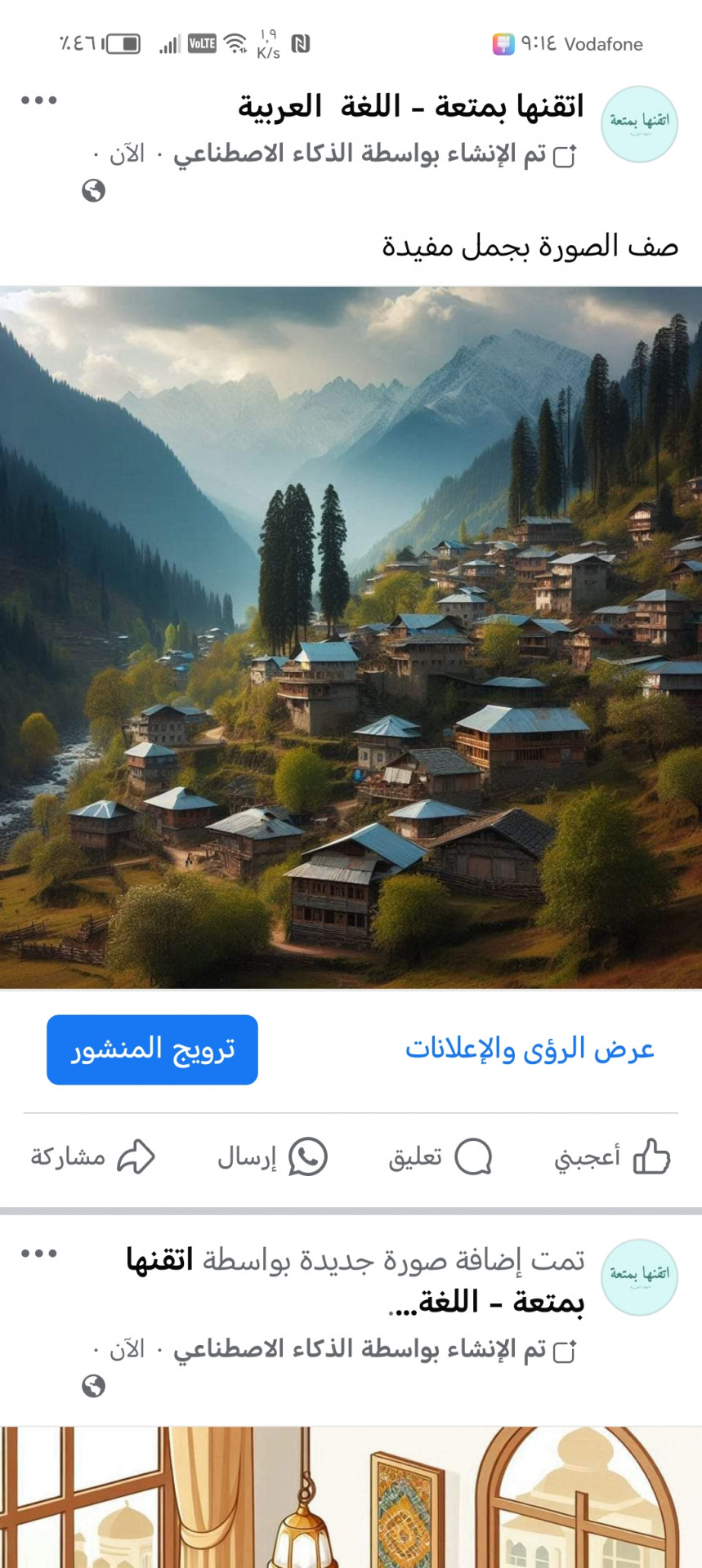This screenshot has width=702, height=1568.
Task: Tap the ترويج المنشور boost button
Action: (x=152, y=1049)
